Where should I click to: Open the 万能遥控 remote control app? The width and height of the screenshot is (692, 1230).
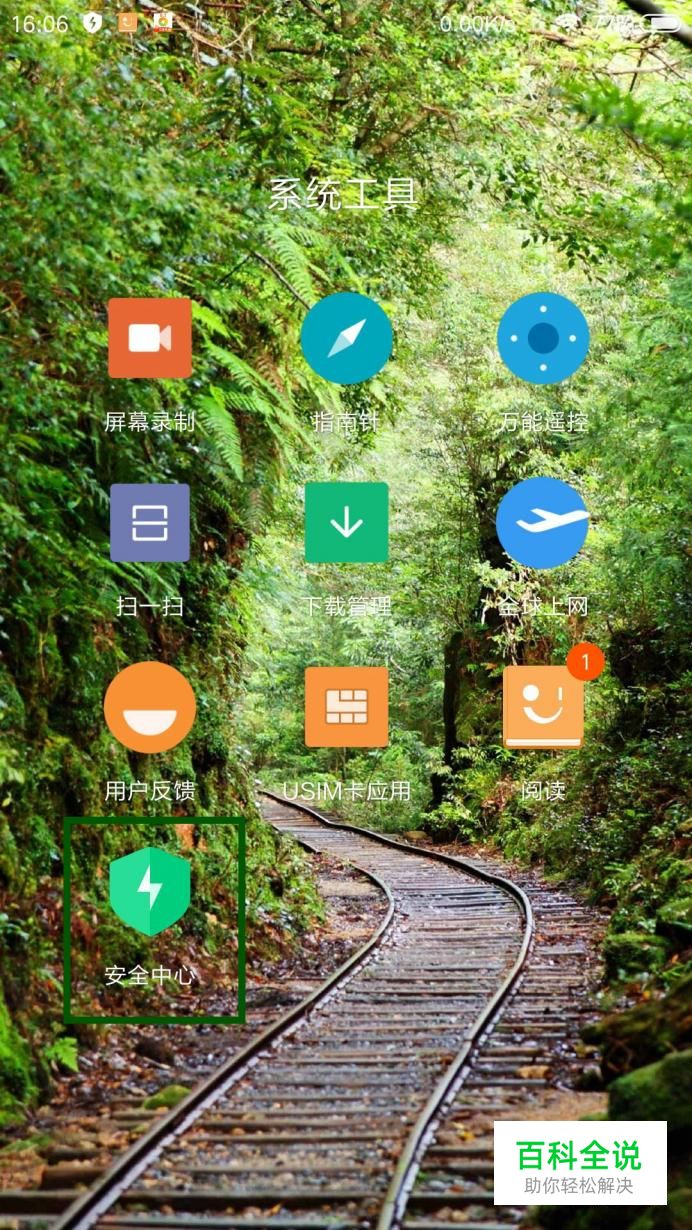click(x=543, y=338)
